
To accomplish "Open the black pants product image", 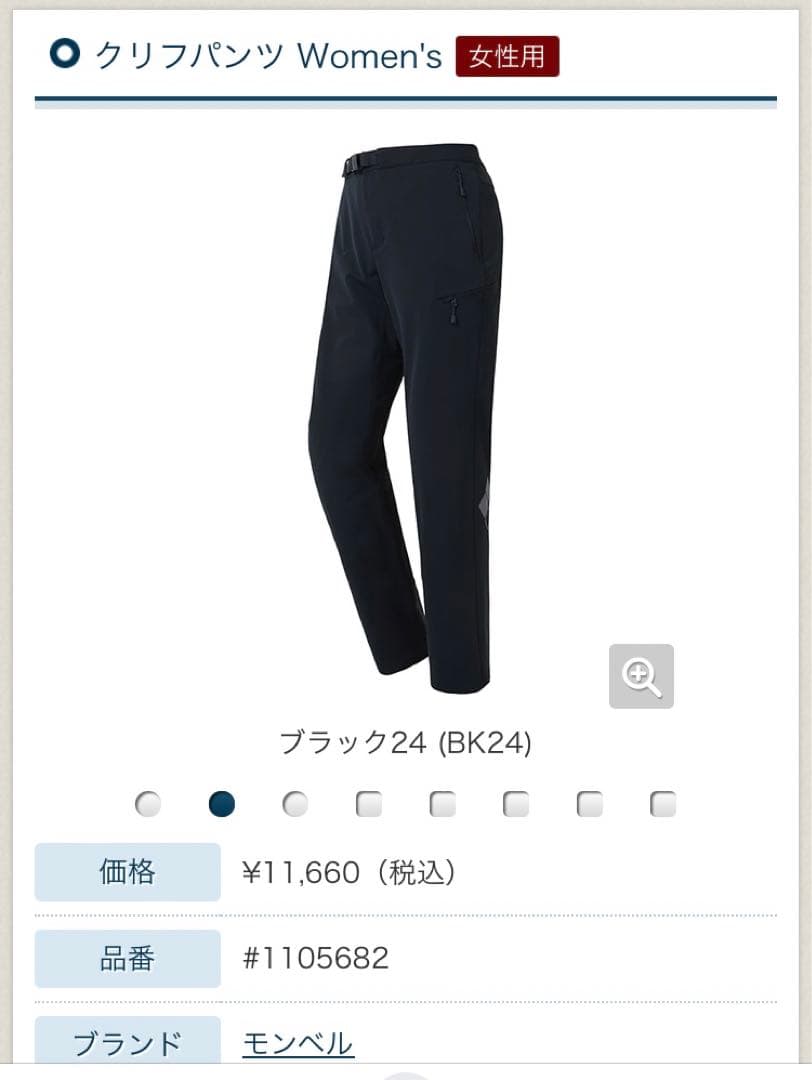I will pos(405,418).
